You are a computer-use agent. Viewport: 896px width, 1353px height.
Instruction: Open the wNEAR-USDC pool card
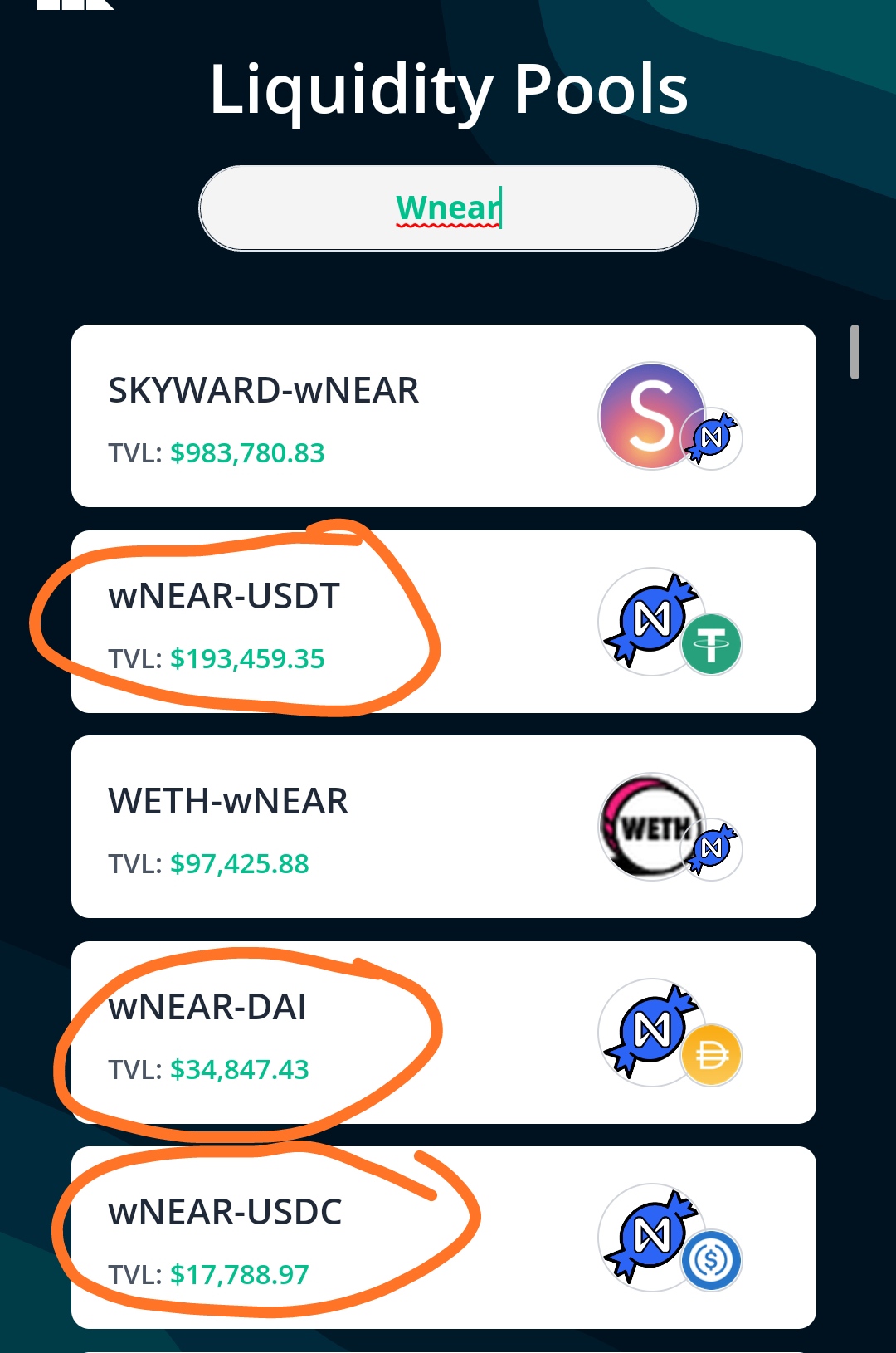point(443,1238)
